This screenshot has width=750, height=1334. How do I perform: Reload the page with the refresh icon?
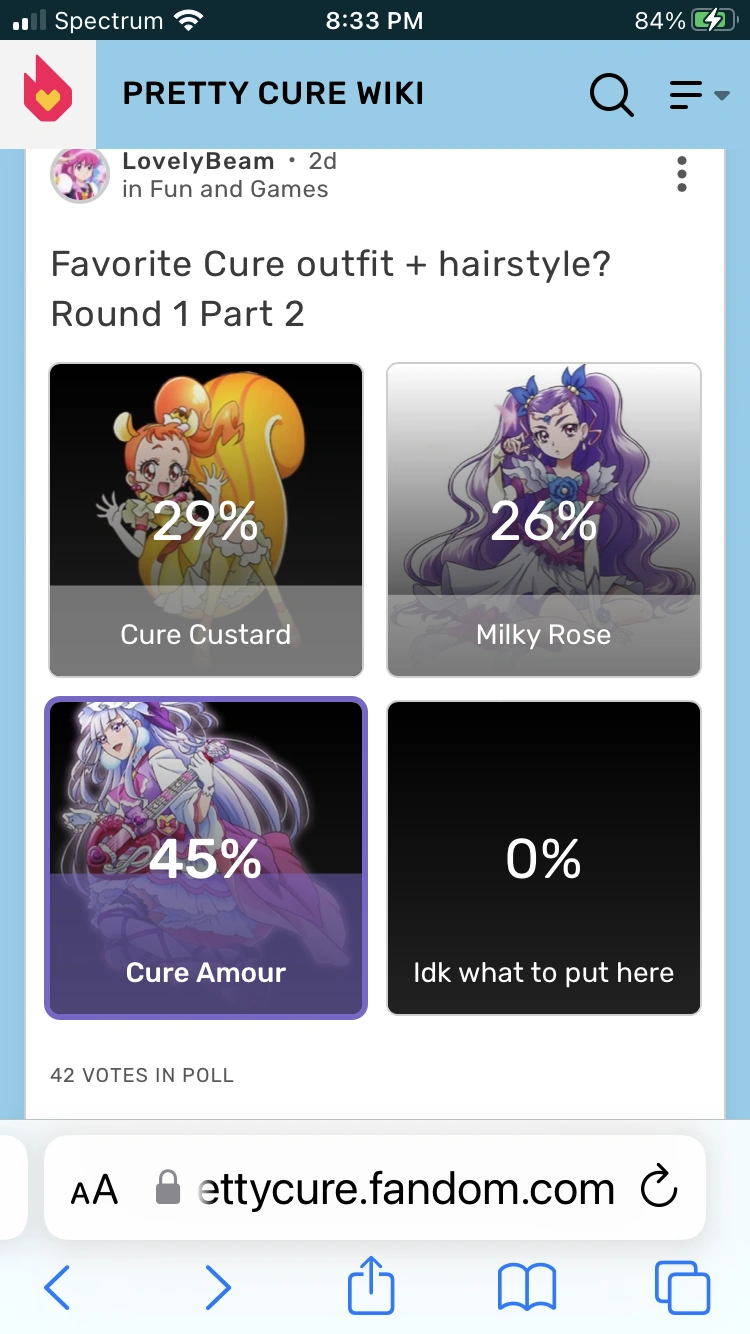(658, 1188)
